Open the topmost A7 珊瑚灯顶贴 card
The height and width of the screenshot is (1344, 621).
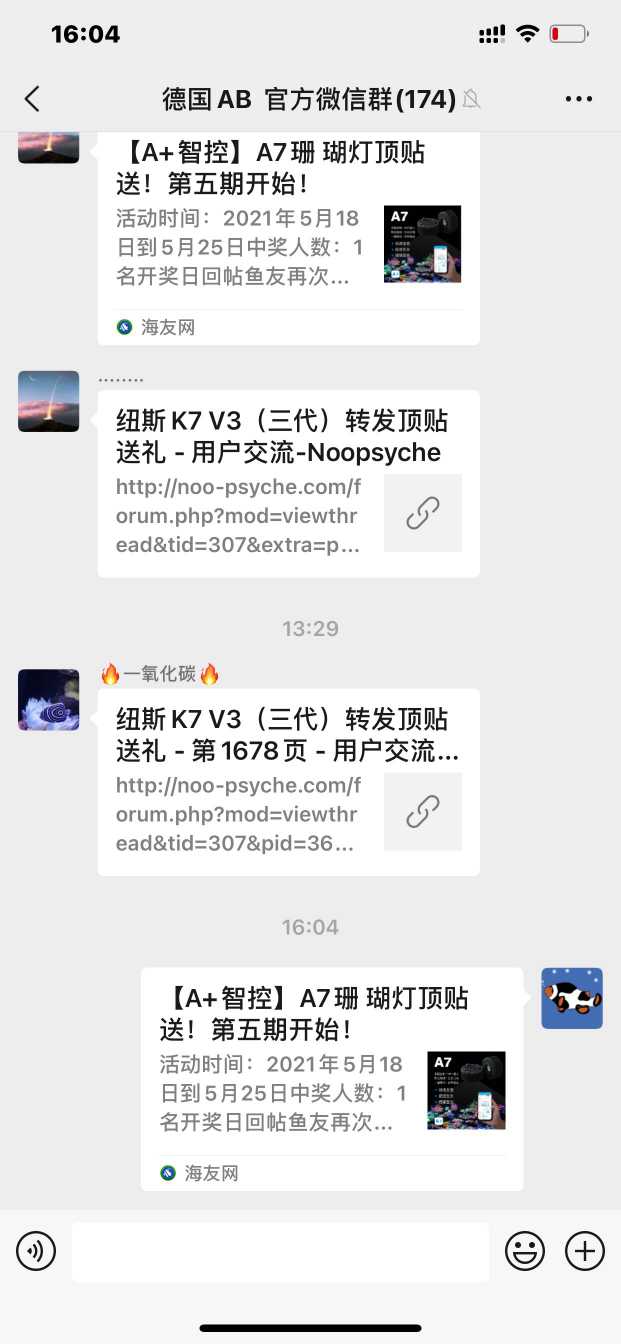(288, 240)
